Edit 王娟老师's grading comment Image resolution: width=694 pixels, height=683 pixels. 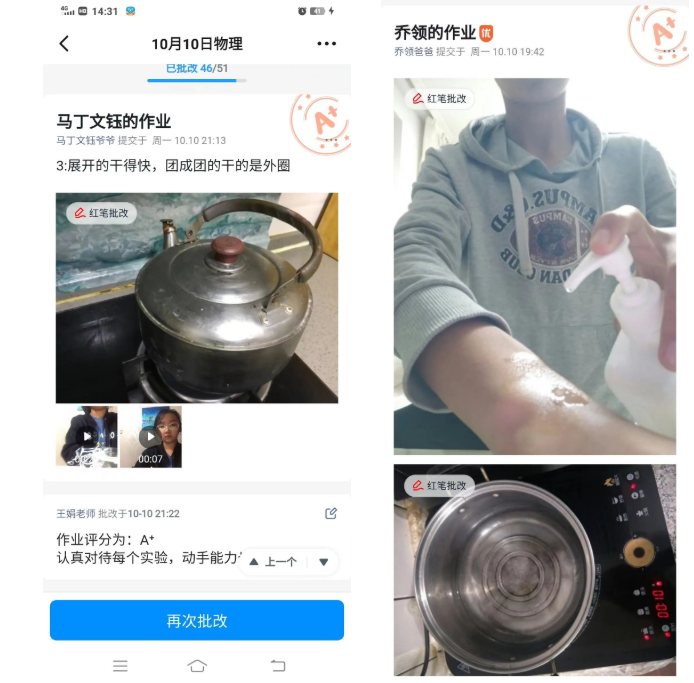[x=331, y=513]
